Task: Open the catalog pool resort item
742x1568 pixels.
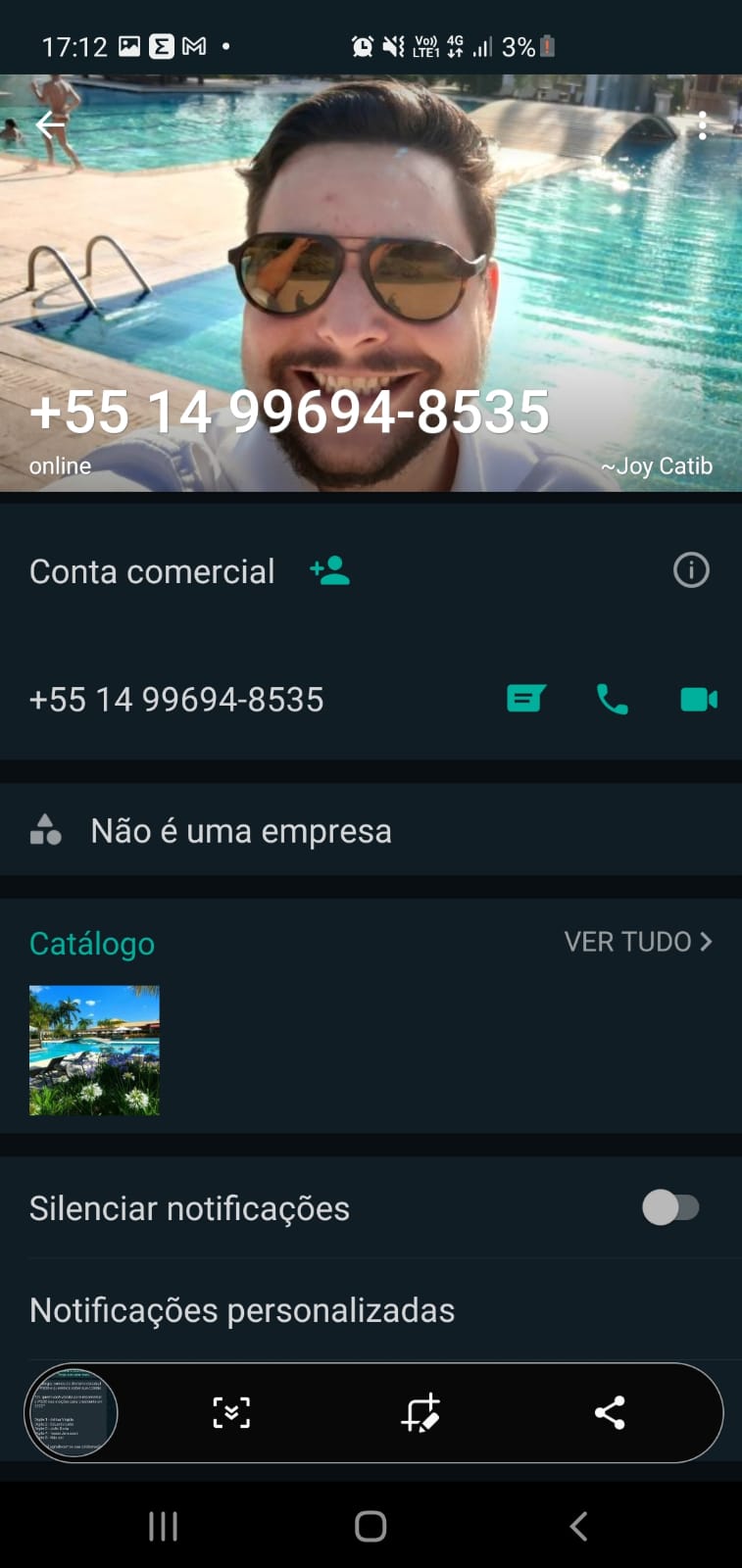Action: click(x=94, y=1050)
